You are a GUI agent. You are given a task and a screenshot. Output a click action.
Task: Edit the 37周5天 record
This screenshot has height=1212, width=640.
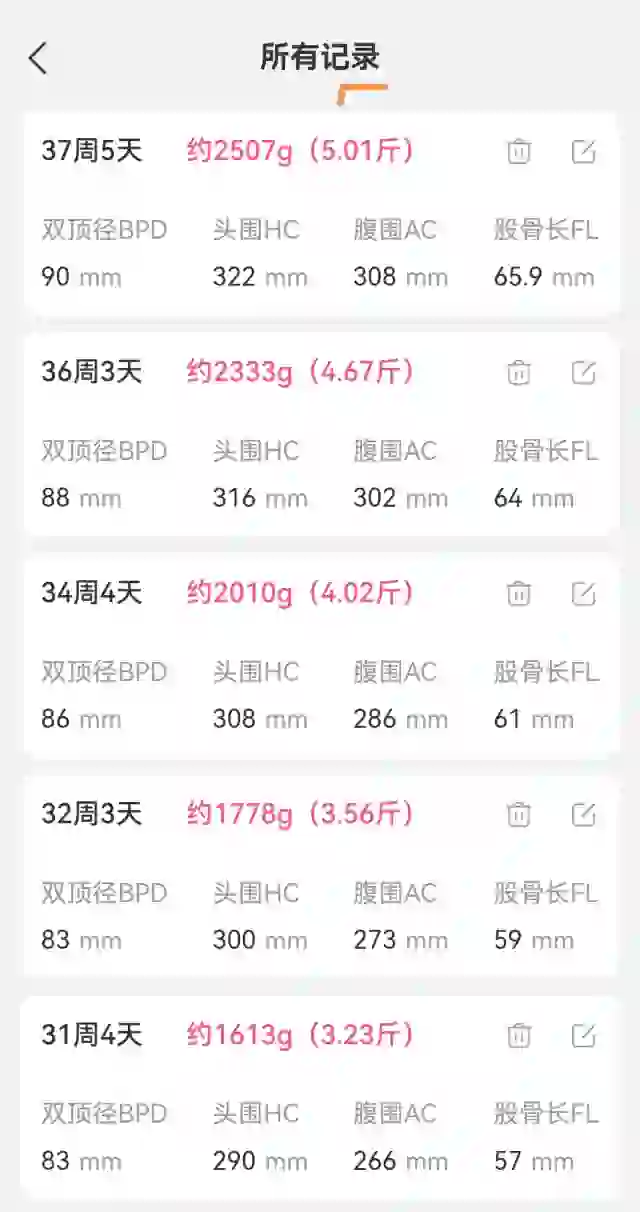point(584,152)
